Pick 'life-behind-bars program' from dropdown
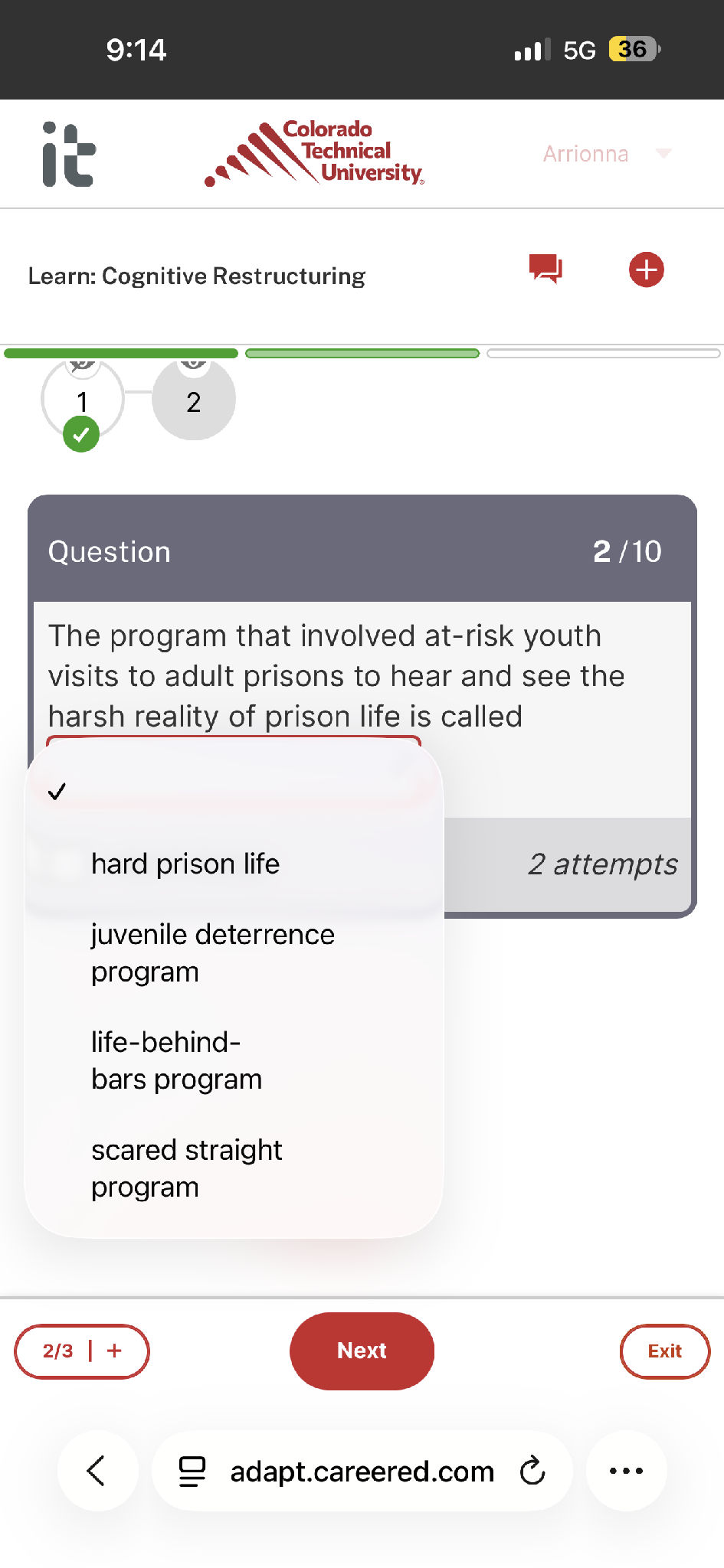 coord(176,1061)
